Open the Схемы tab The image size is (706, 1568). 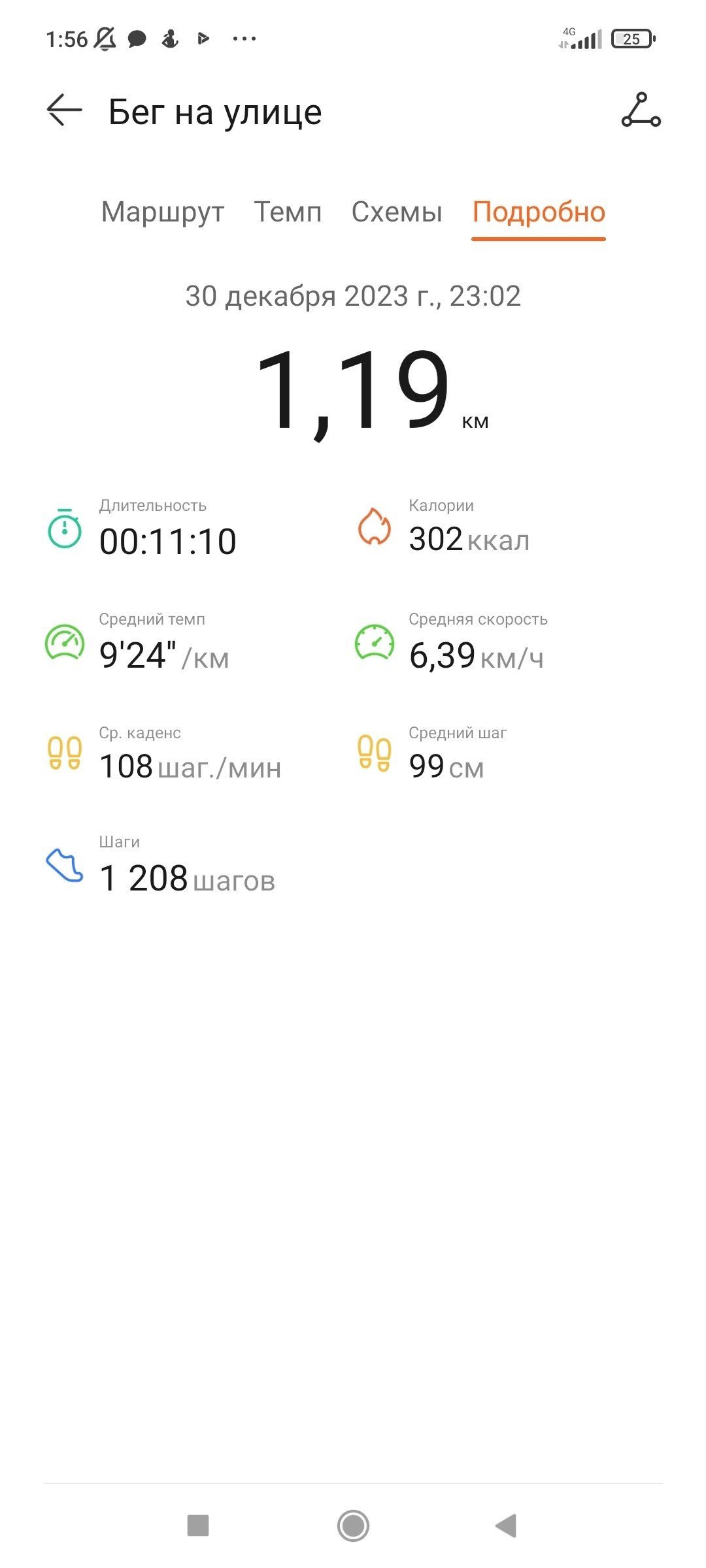click(x=397, y=212)
